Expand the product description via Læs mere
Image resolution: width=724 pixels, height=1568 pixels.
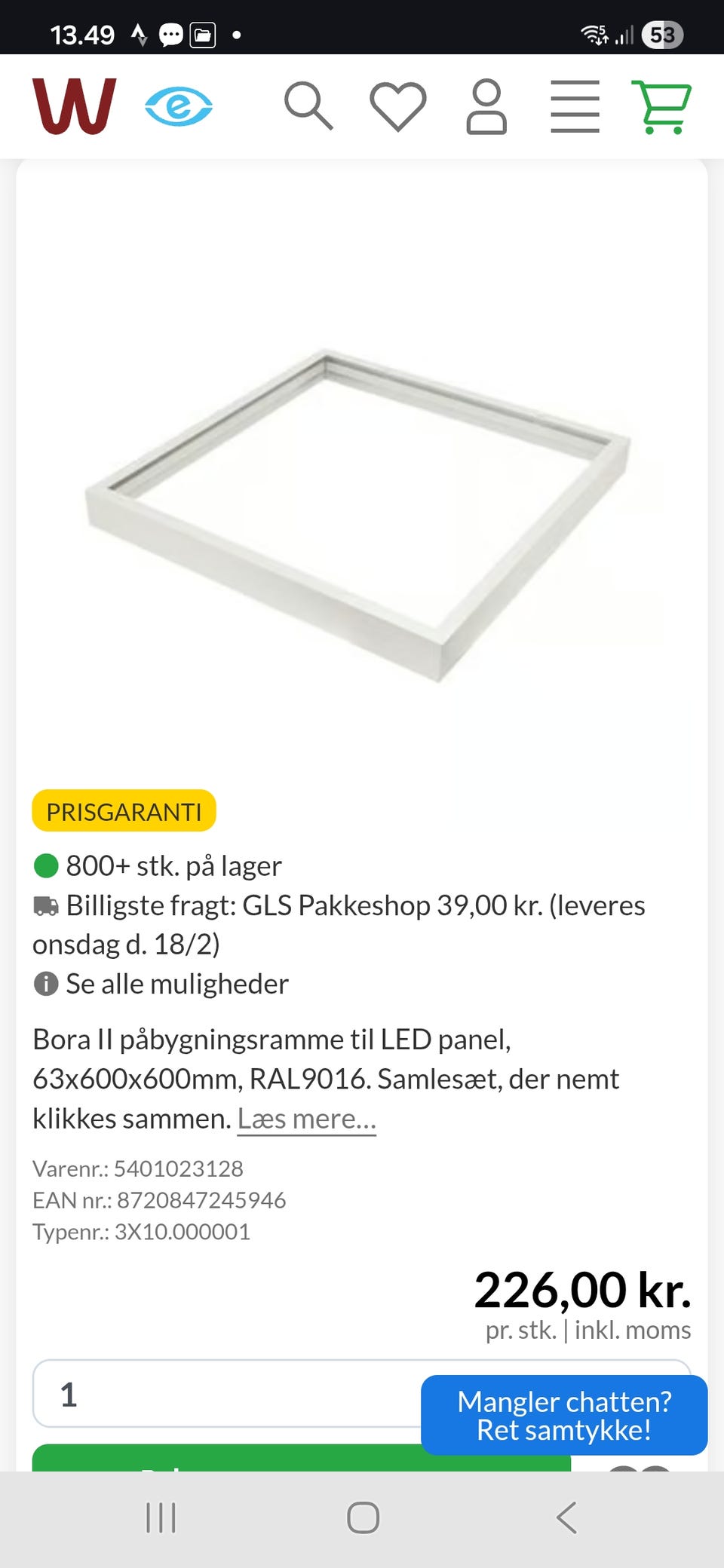pyautogui.click(x=305, y=1118)
